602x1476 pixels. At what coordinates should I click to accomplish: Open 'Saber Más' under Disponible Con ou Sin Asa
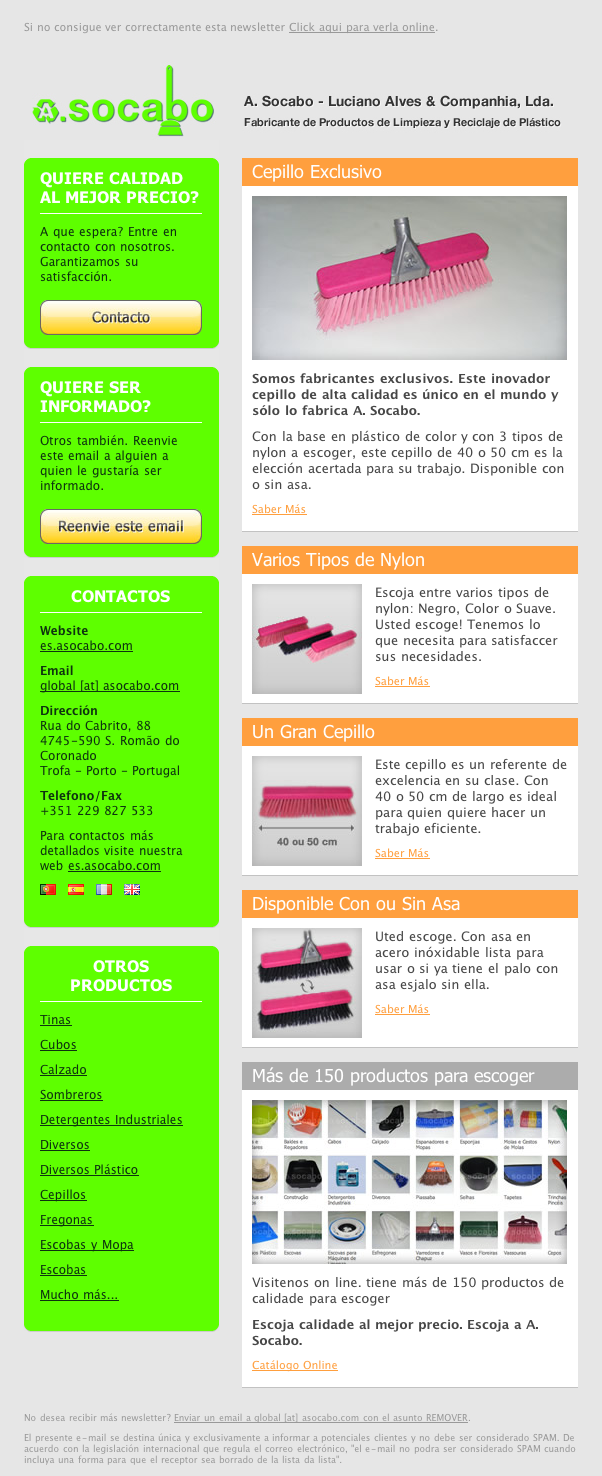pyautogui.click(x=402, y=1009)
